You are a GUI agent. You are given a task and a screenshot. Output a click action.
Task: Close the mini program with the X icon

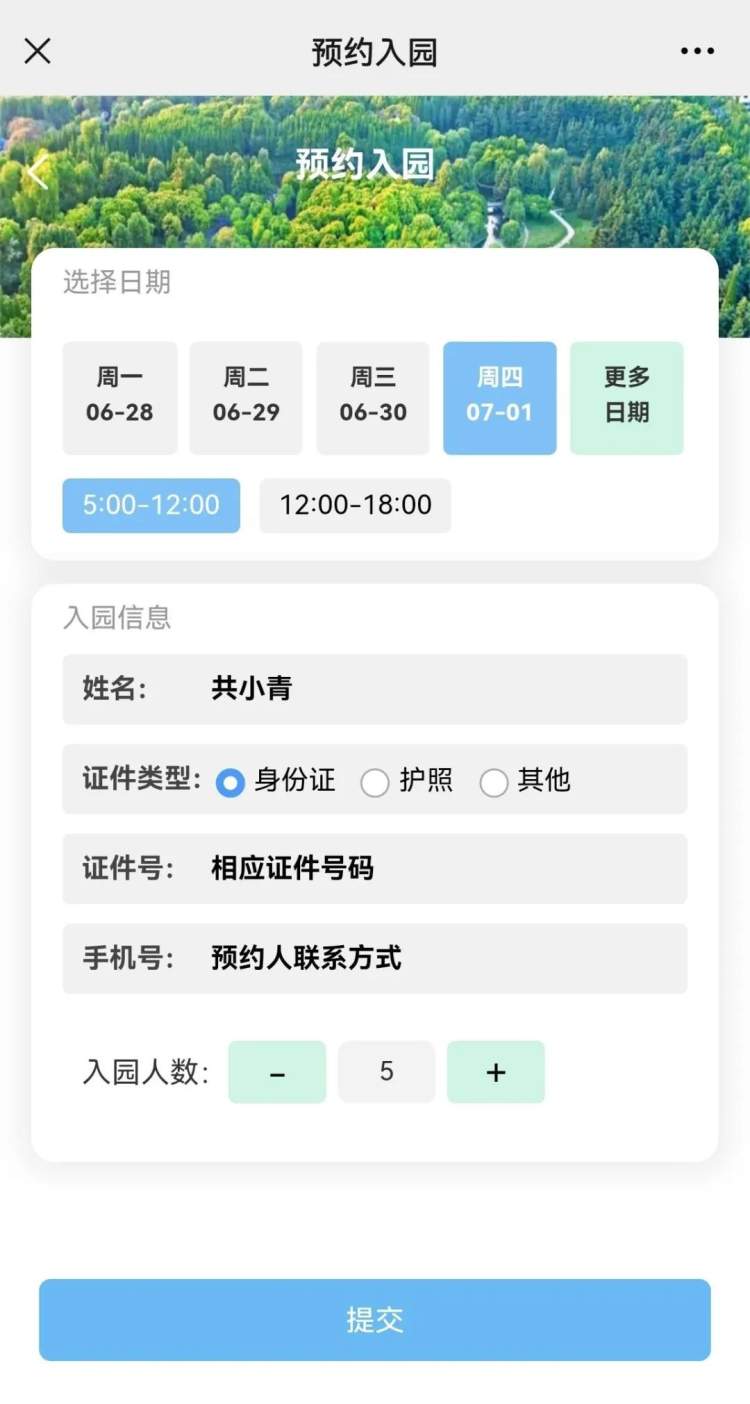pyautogui.click(x=37, y=51)
